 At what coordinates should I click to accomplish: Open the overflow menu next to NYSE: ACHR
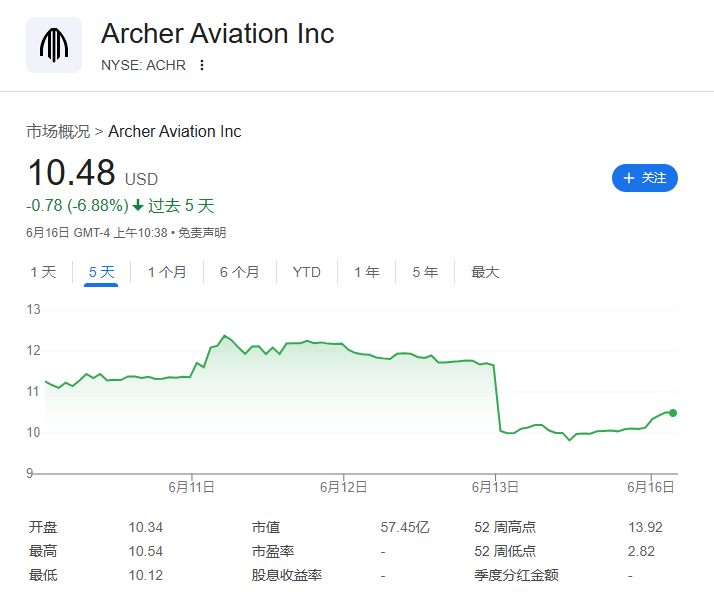pos(202,65)
